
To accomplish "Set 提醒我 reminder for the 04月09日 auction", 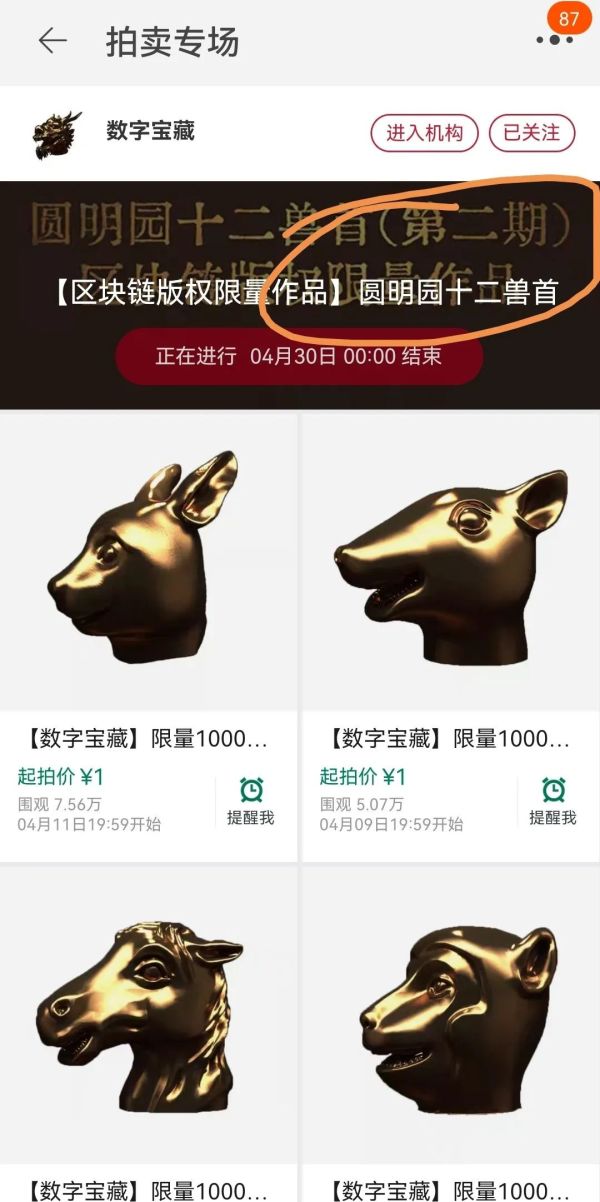I will pyautogui.click(x=553, y=801).
